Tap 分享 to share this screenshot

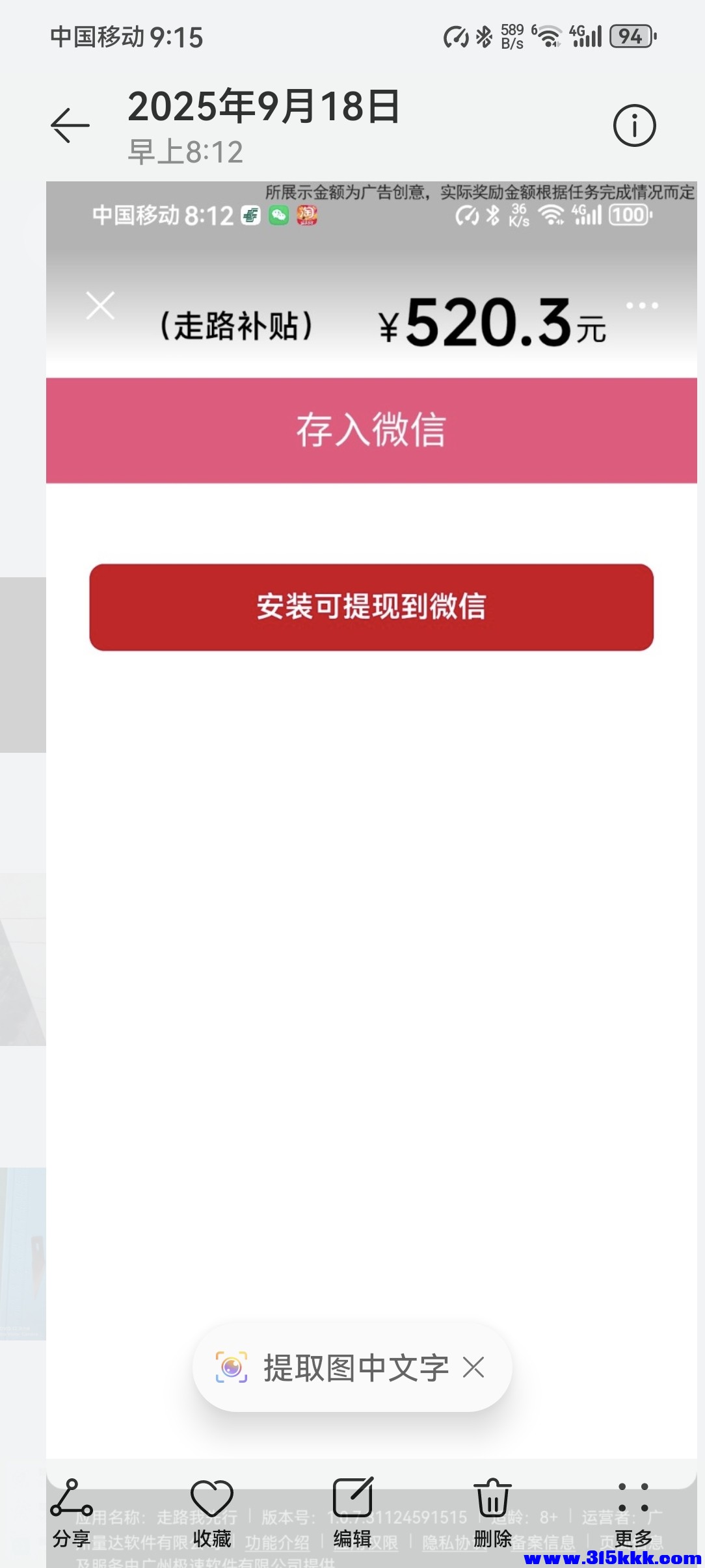click(x=72, y=1512)
